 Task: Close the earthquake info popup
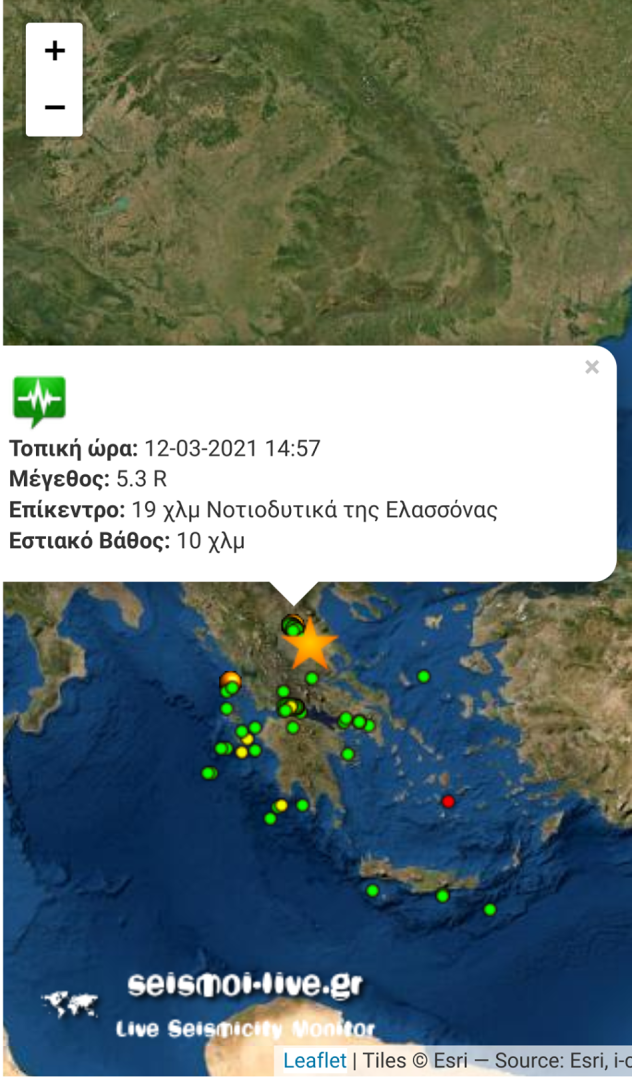pos(592,367)
